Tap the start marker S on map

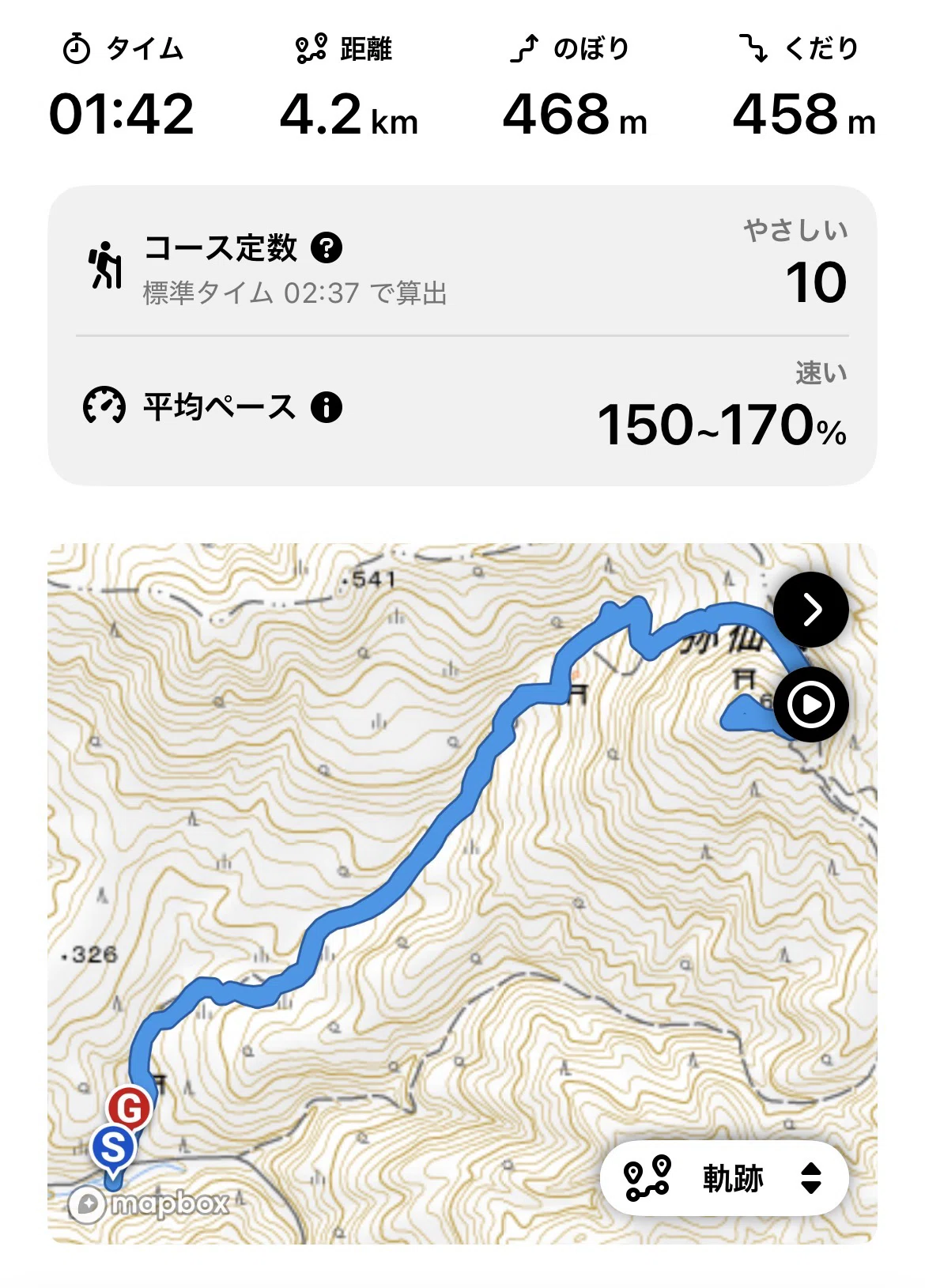pos(114,1146)
